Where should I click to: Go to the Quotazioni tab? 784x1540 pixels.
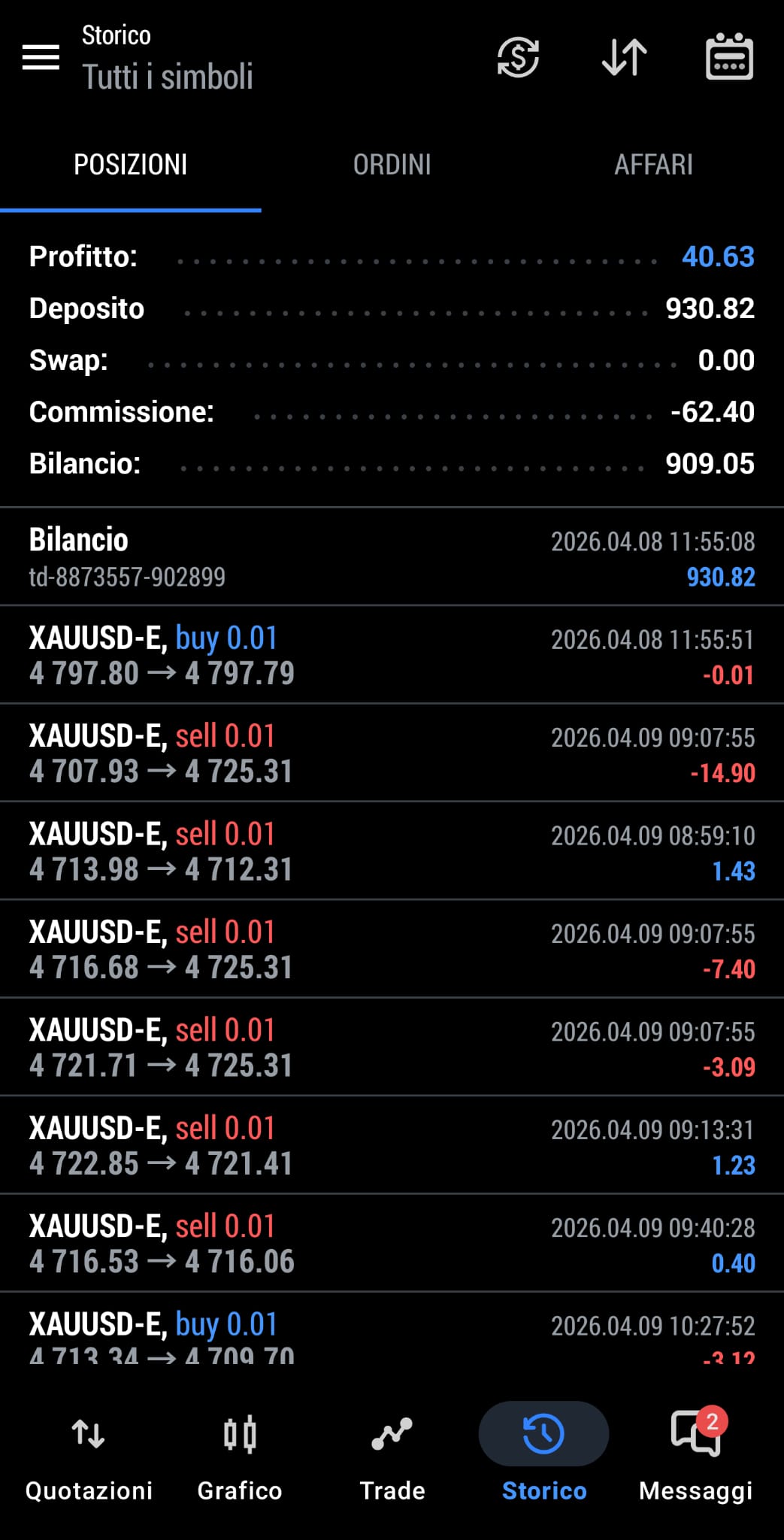click(89, 1457)
